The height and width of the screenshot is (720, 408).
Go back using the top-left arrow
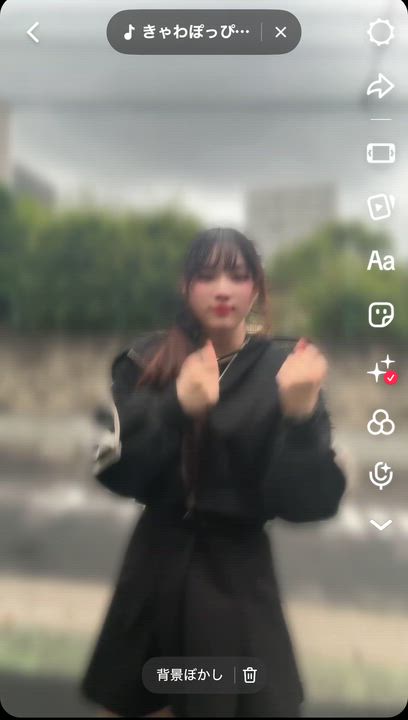tap(33, 33)
